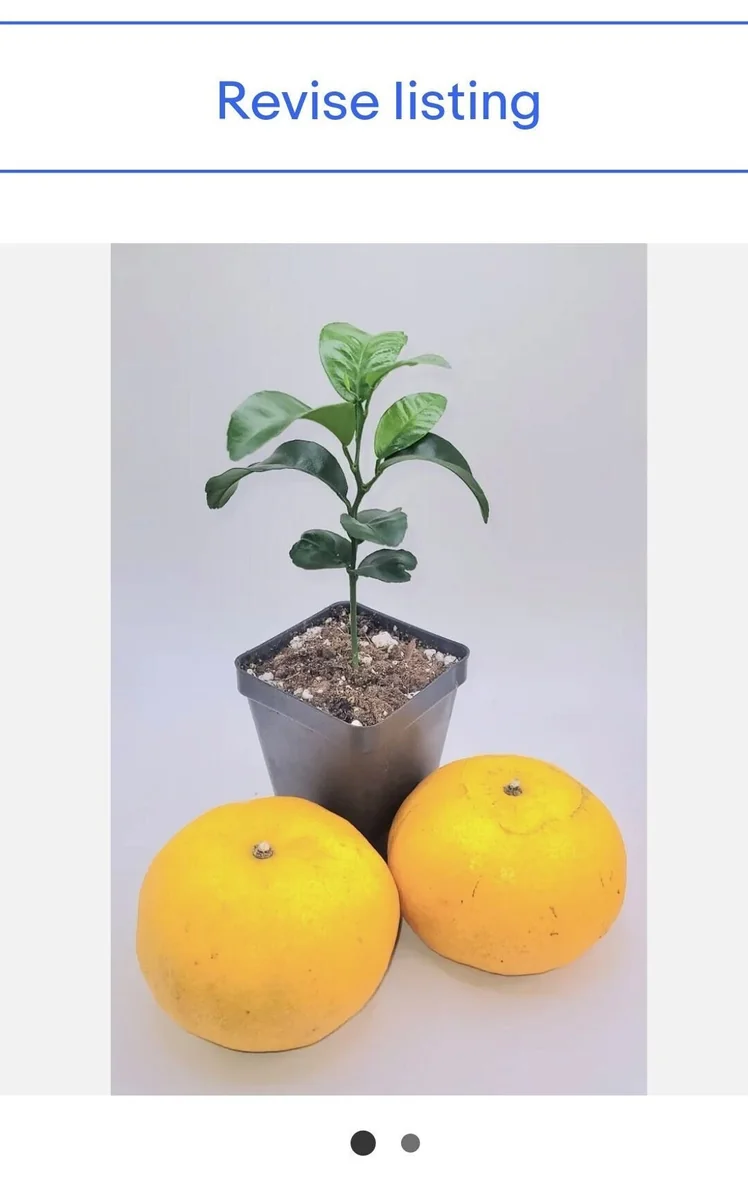
Task: Go to the second photo indicator dot
Action: pos(410,1143)
